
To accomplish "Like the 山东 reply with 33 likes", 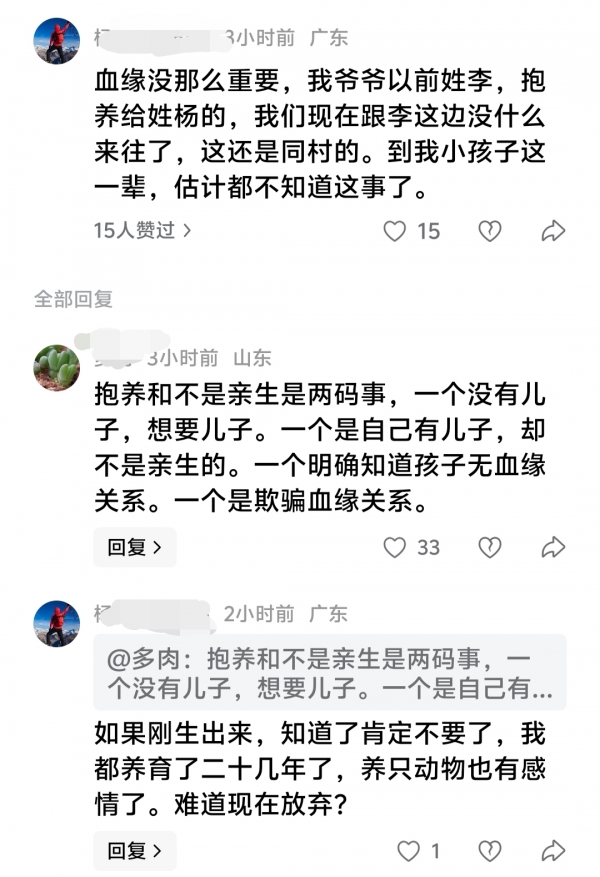I will 396,547.
